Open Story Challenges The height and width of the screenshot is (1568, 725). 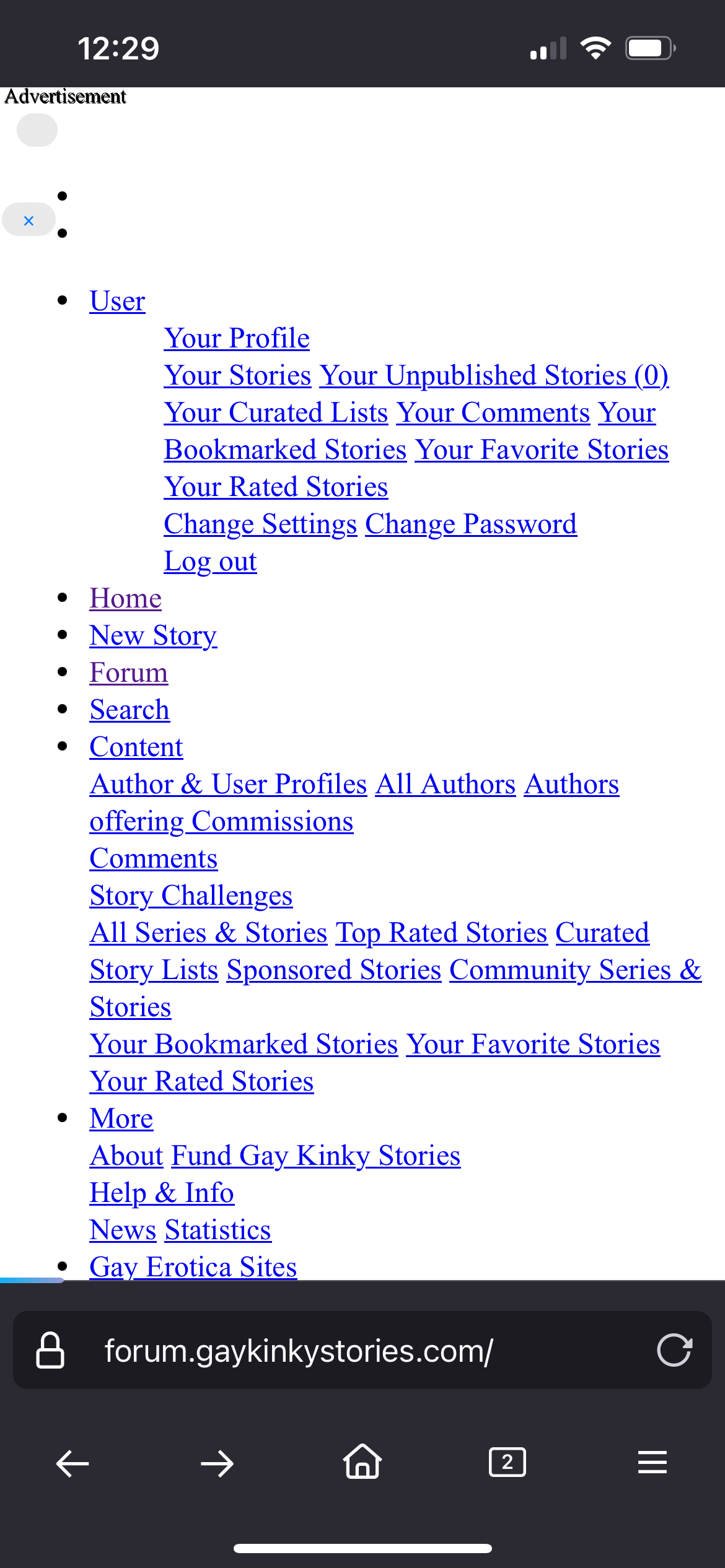[191, 895]
